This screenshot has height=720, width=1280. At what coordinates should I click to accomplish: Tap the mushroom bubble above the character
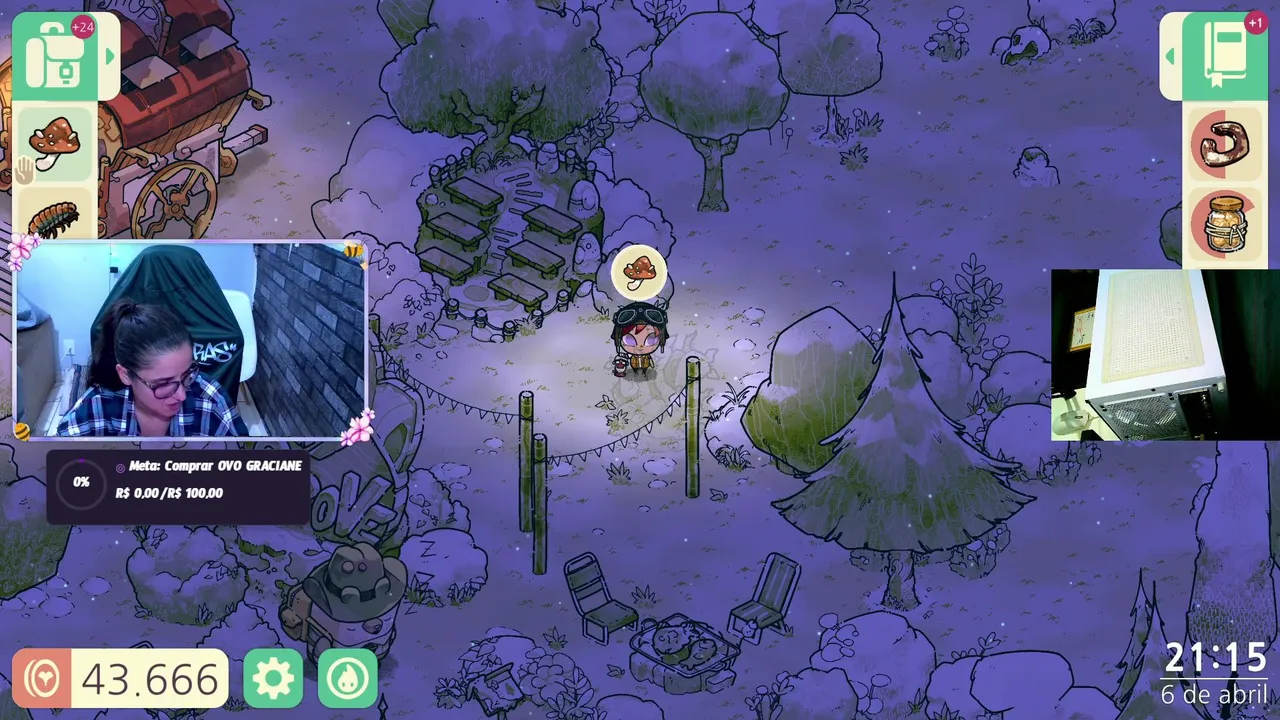click(x=639, y=272)
